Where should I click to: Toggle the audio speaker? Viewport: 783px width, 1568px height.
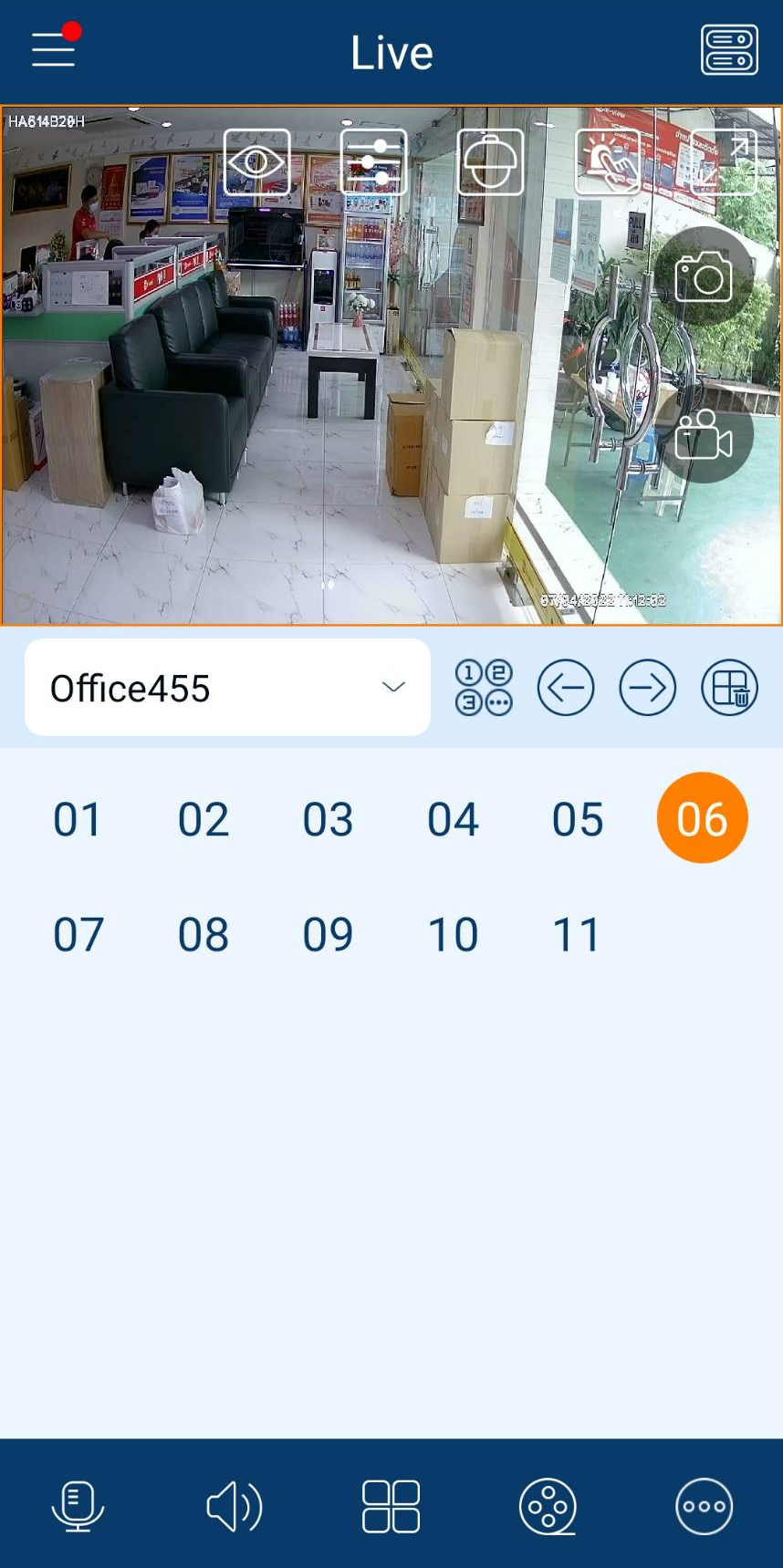[235, 1506]
